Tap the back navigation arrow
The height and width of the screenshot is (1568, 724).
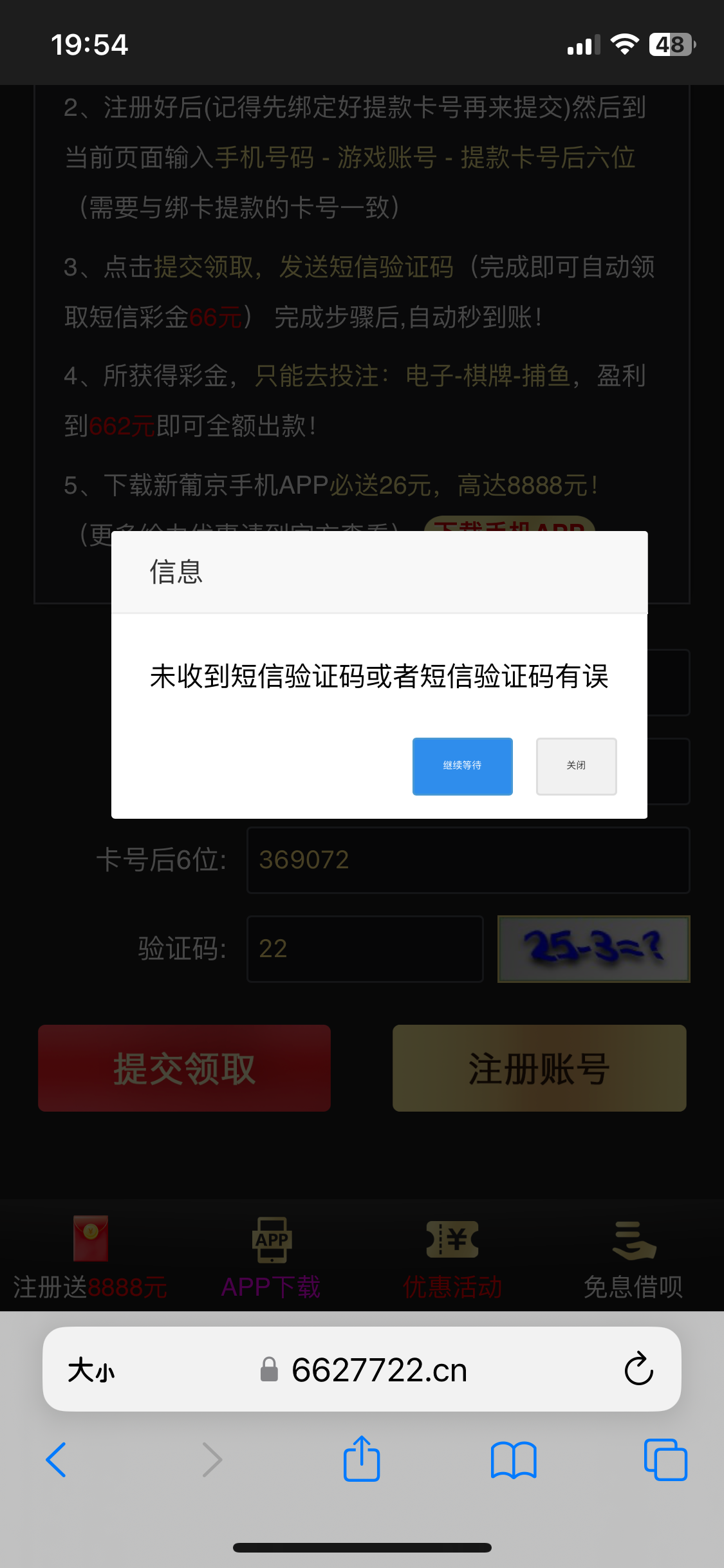point(57,1460)
